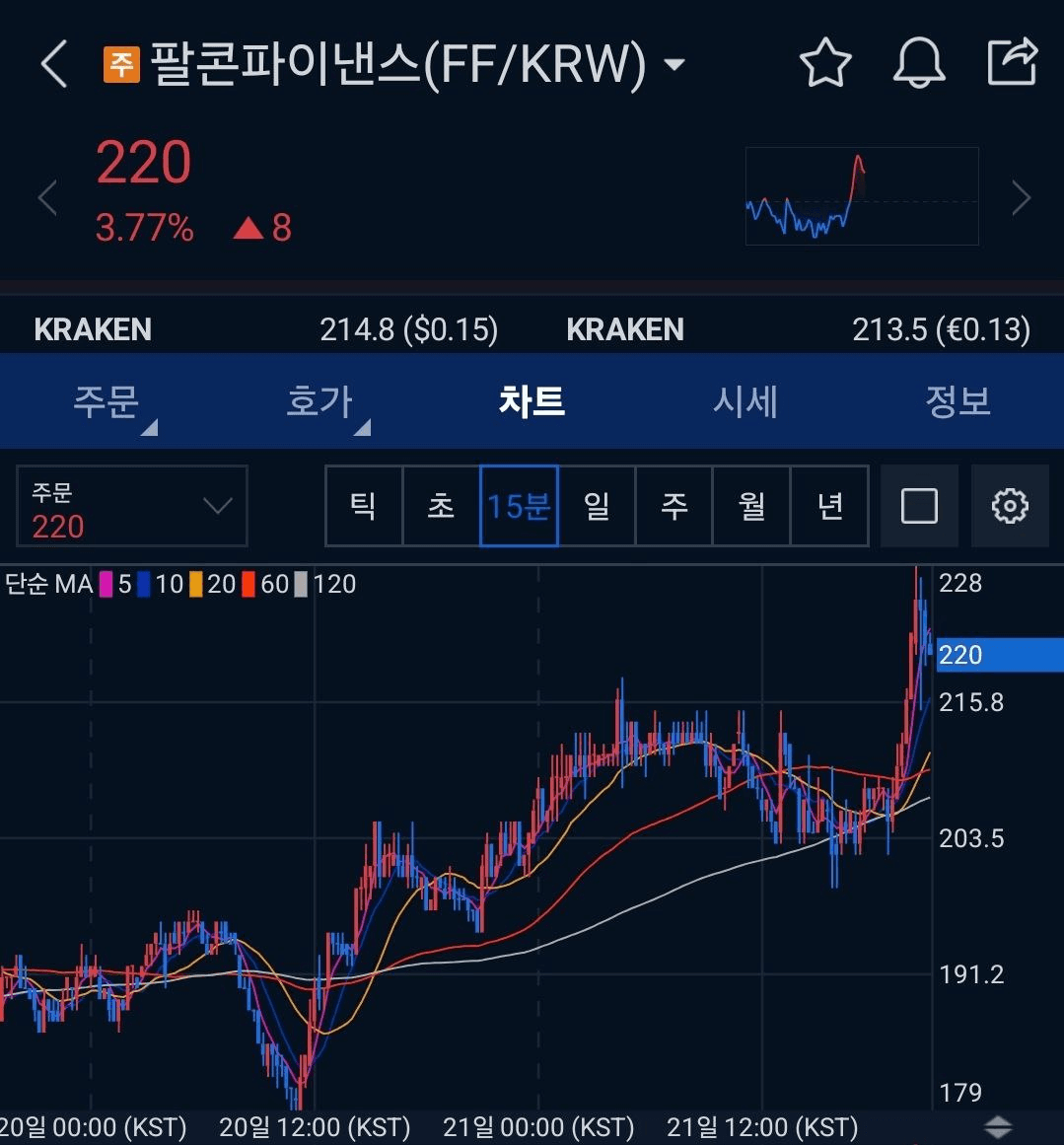Switch to the 주문 tab
The image size is (1064, 1145).
106,401
